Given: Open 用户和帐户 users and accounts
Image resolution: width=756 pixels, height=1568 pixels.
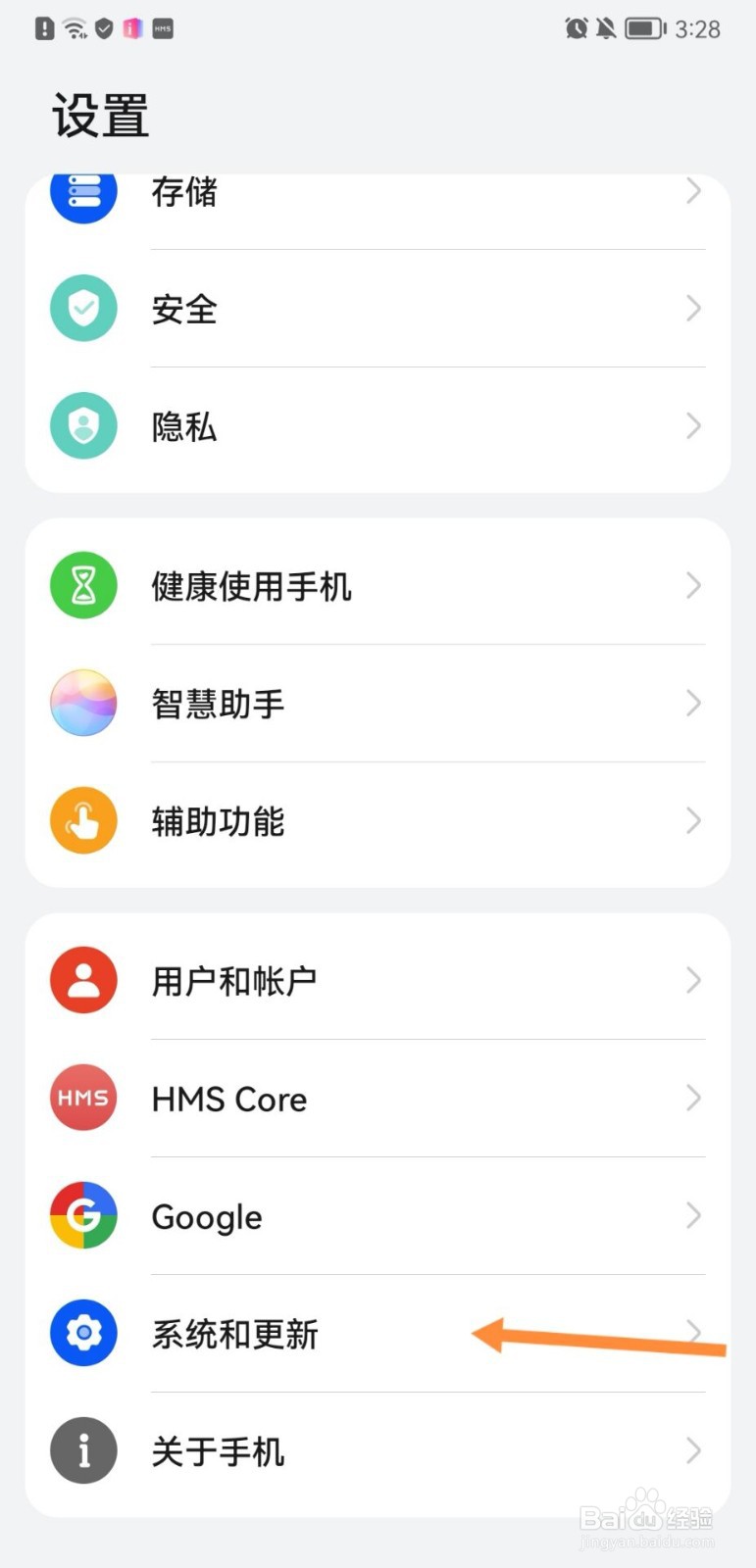Looking at the screenshot, I should pos(378,980).
